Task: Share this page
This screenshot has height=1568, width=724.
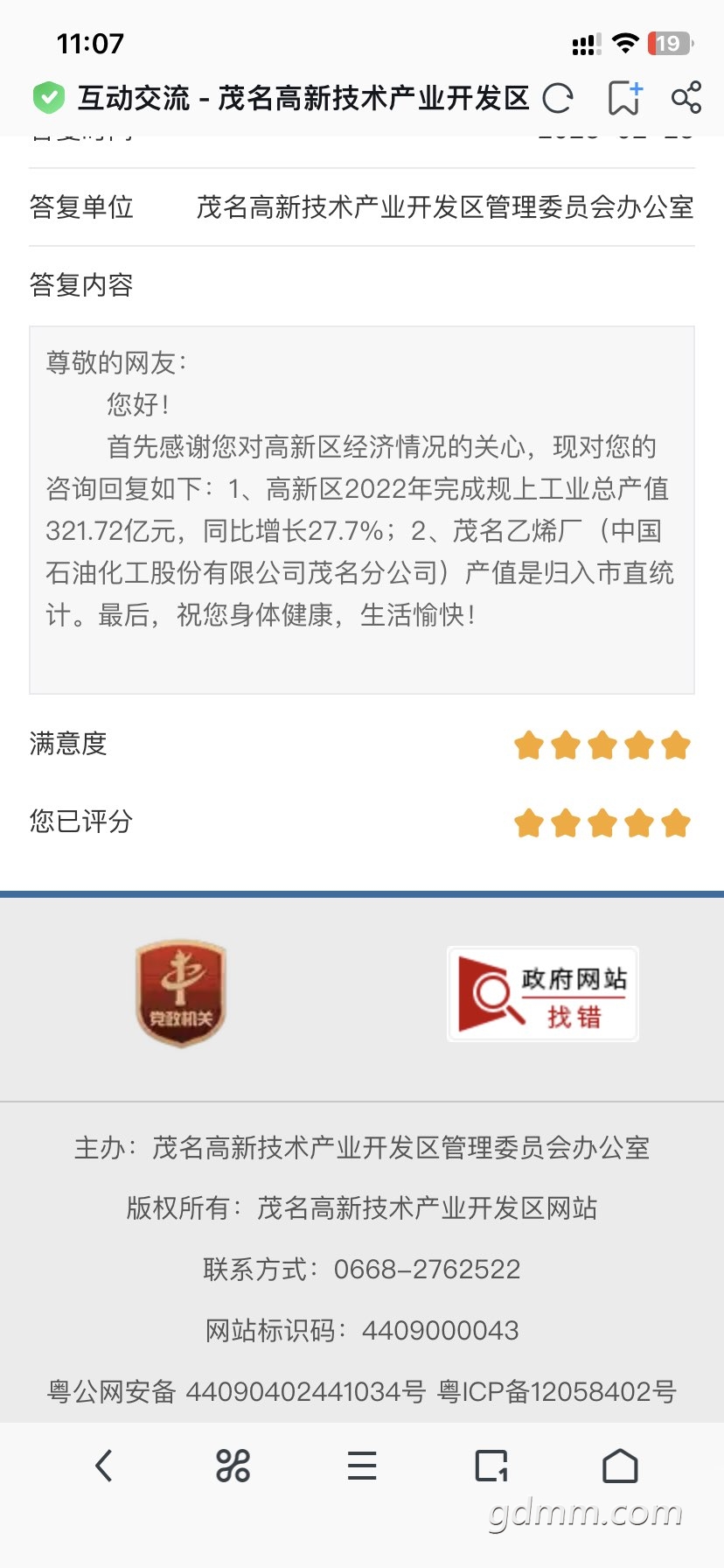Action: pyautogui.click(x=686, y=97)
